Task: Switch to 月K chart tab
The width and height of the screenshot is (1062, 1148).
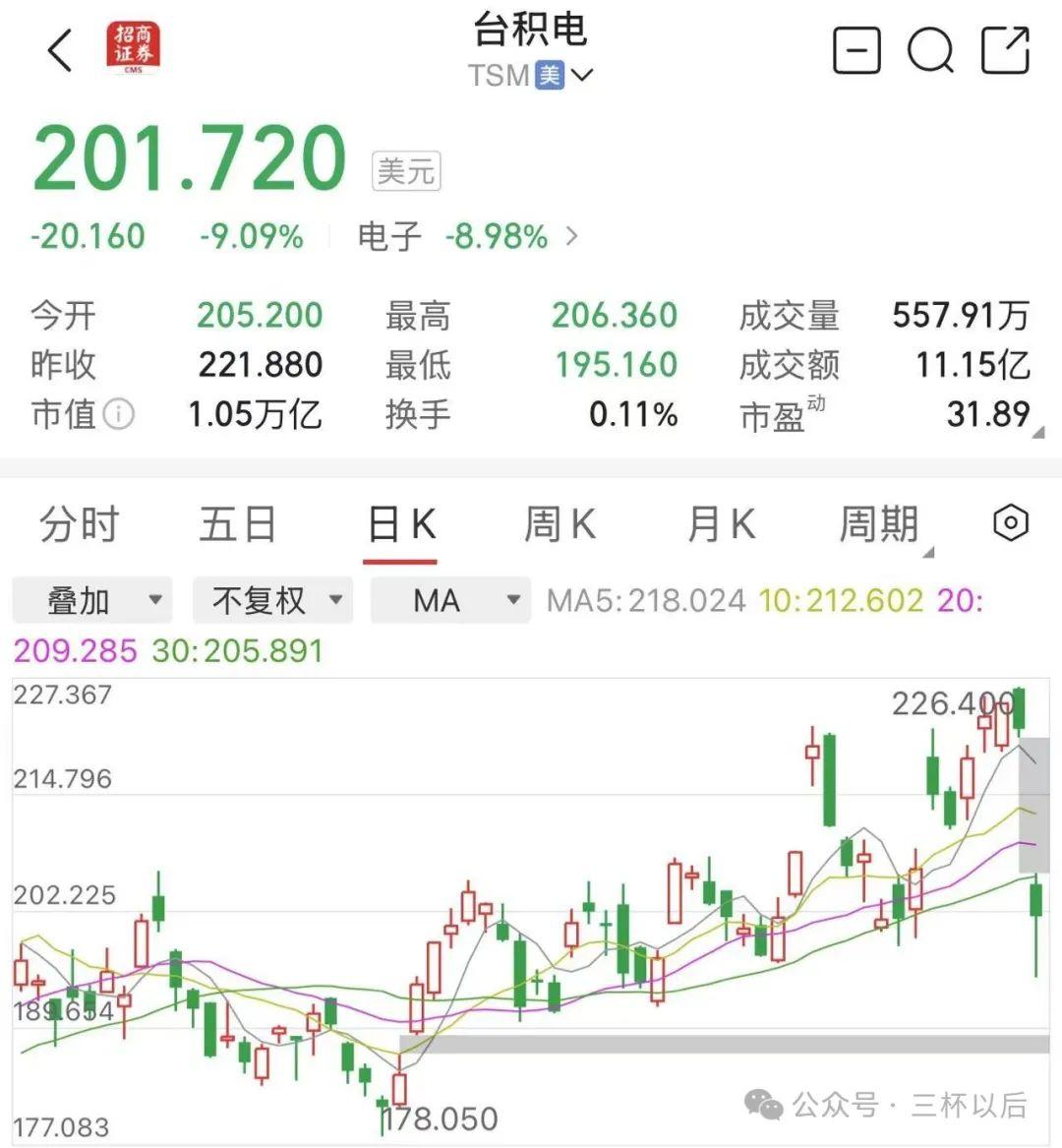Action: (x=721, y=524)
